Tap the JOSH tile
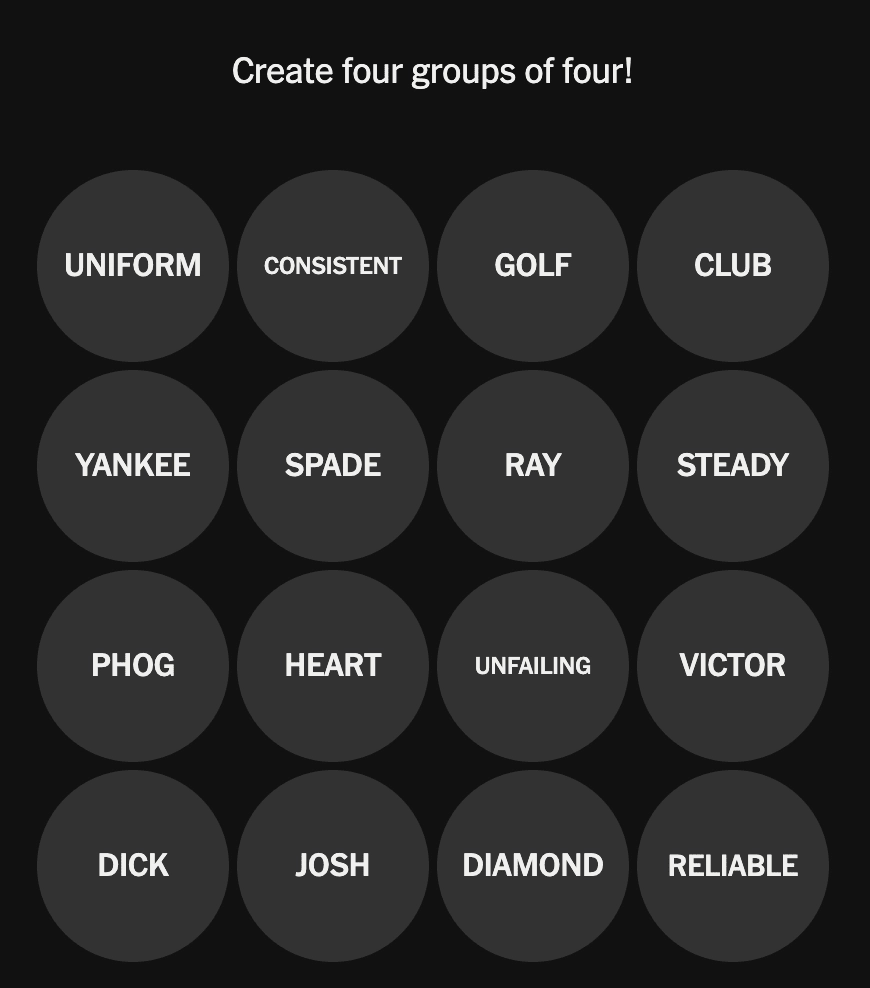Image resolution: width=870 pixels, height=988 pixels. (x=333, y=866)
